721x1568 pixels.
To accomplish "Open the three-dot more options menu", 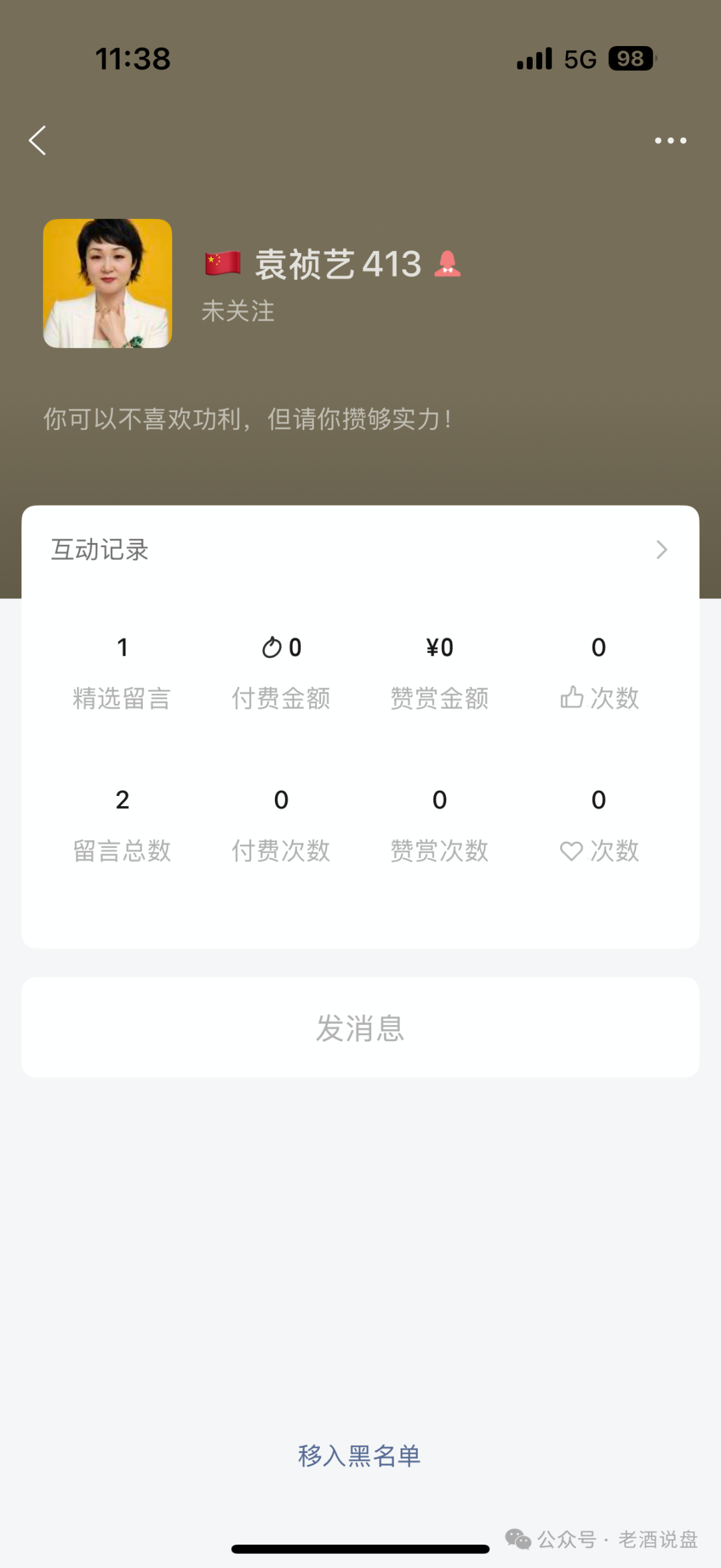I will (x=671, y=140).
